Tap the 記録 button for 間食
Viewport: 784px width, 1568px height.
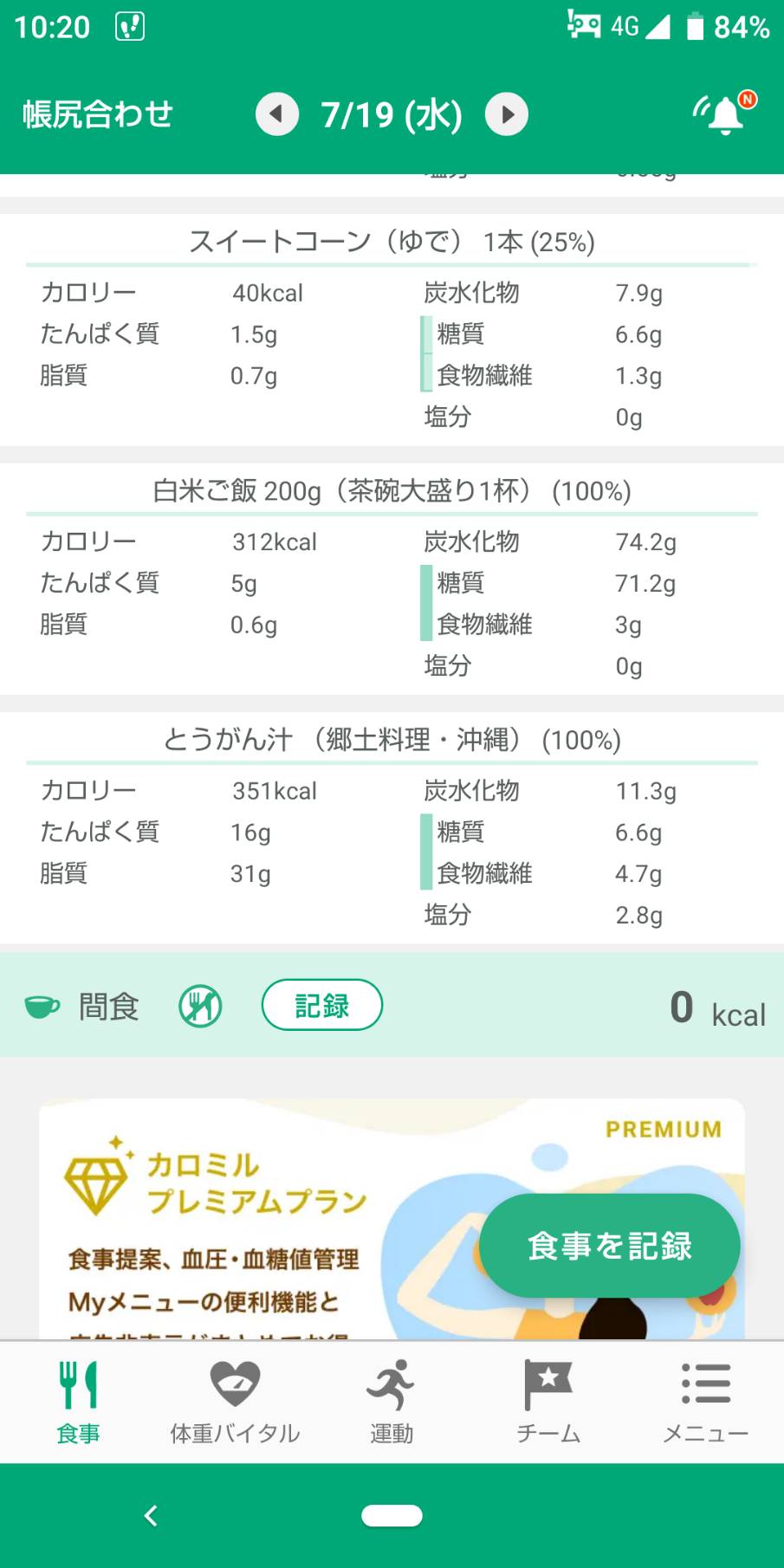coord(322,1005)
